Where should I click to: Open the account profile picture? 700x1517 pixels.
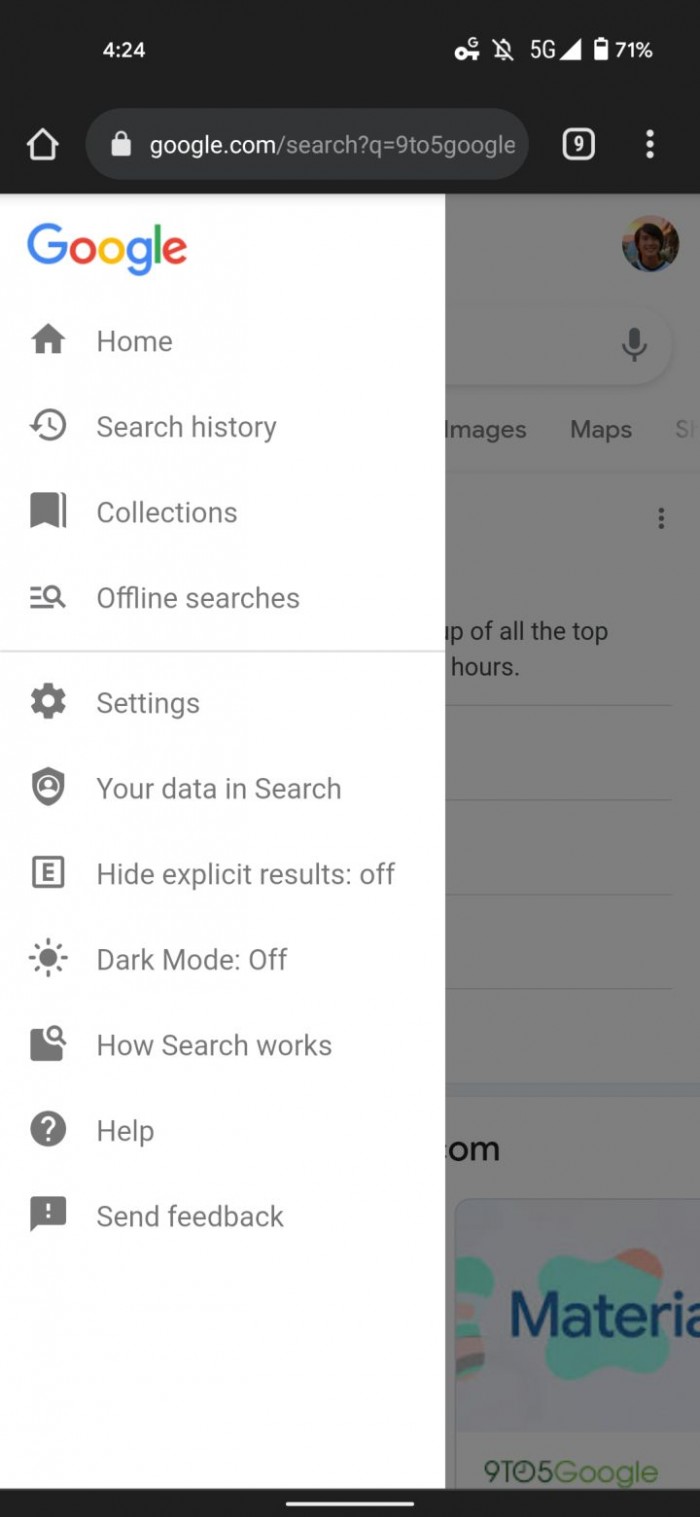pyautogui.click(x=650, y=244)
